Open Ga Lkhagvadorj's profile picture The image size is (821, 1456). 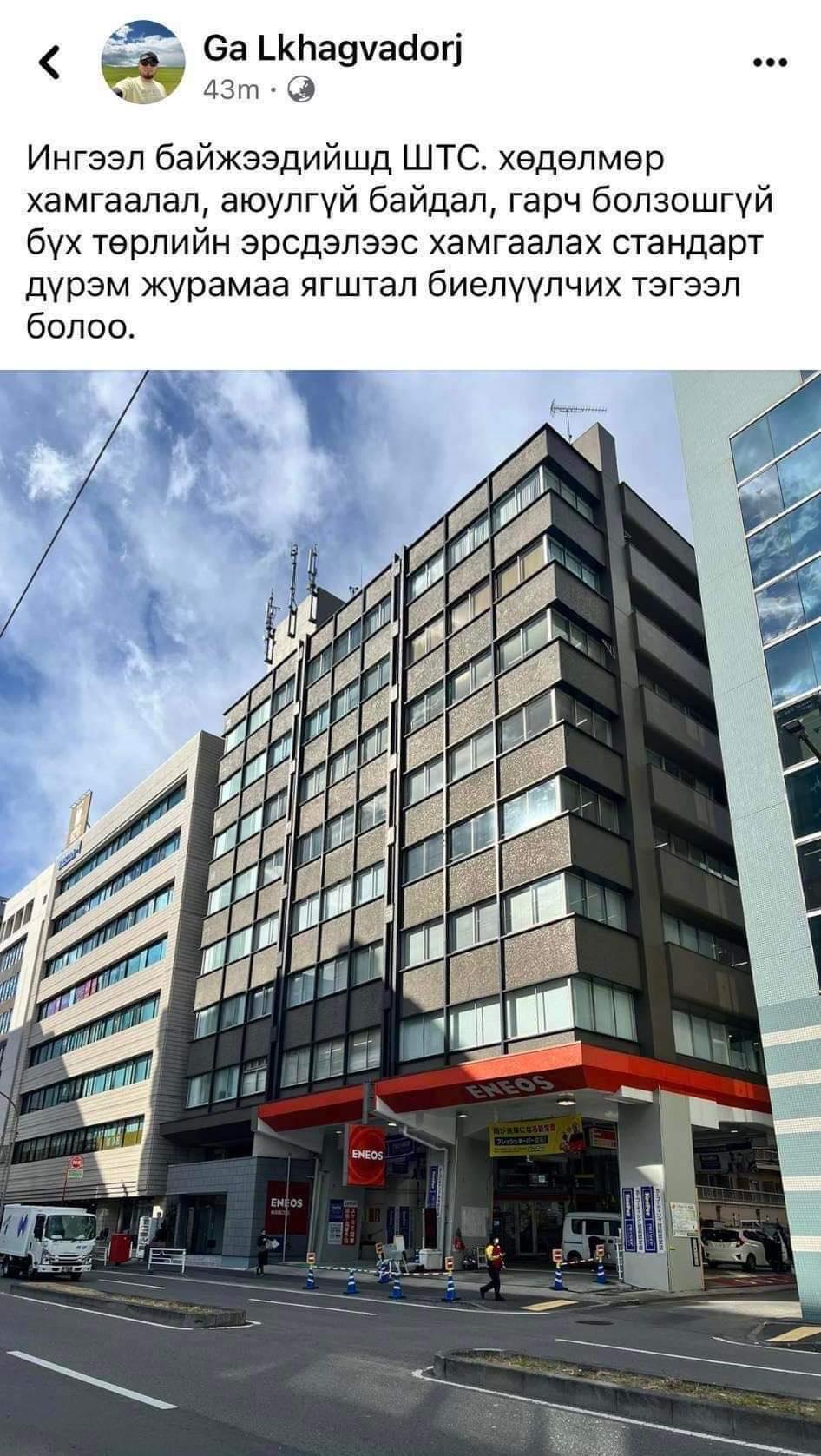144,61
